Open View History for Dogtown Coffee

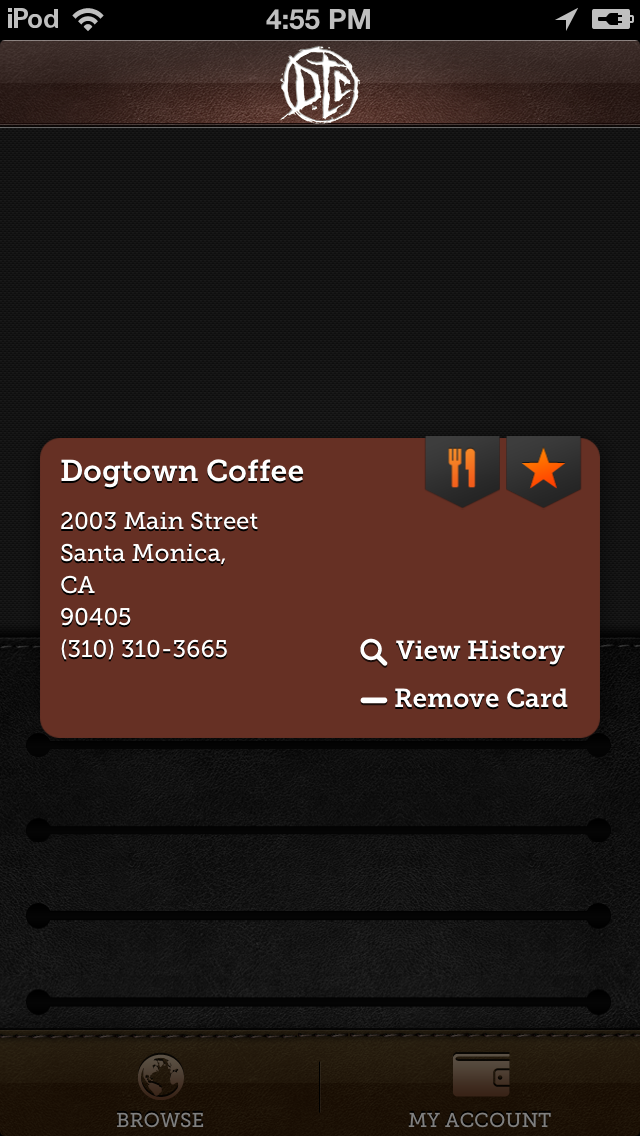click(x=462, y=651)
